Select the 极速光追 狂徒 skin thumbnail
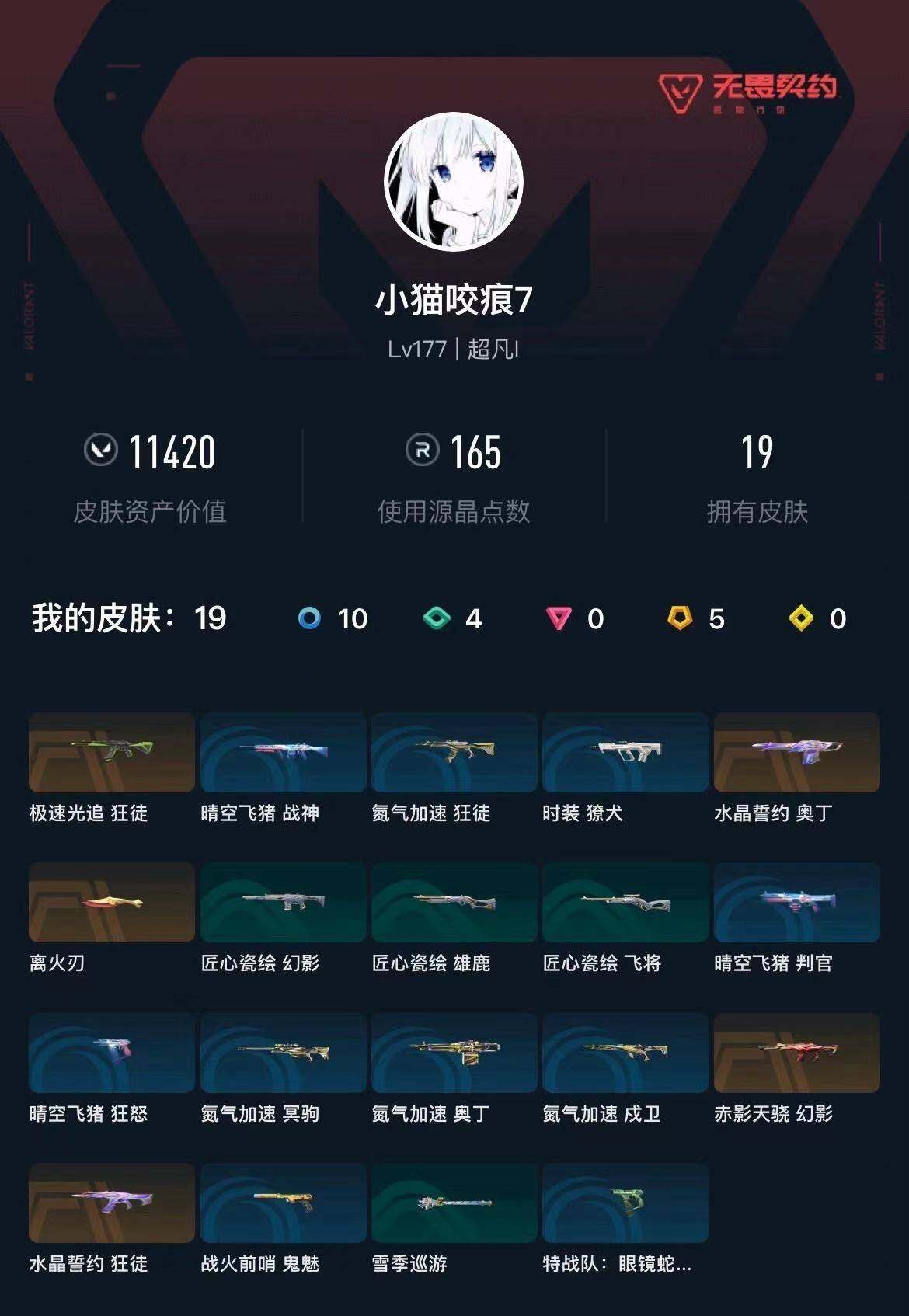 pyautogui.click(x=110, y=752)
